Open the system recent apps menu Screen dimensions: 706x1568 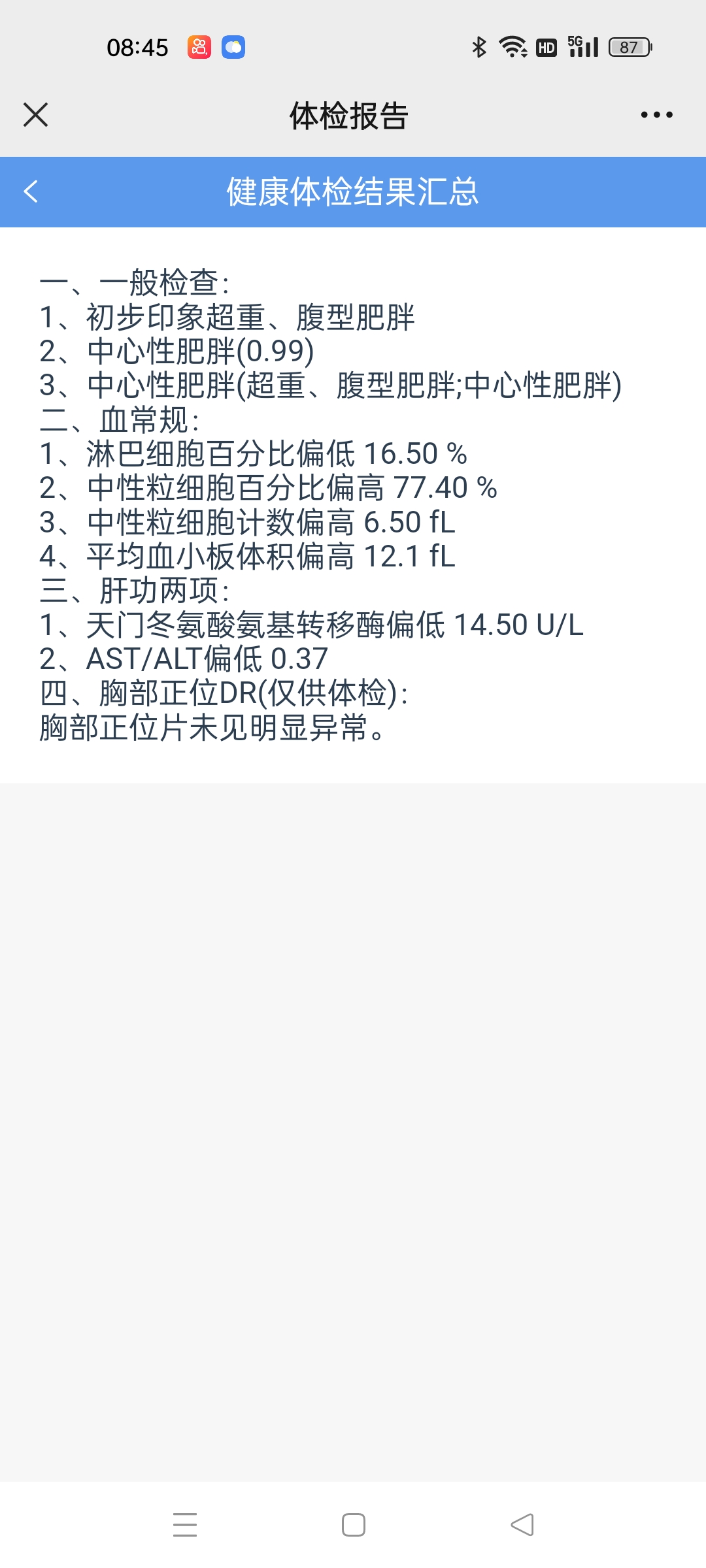185,1524
